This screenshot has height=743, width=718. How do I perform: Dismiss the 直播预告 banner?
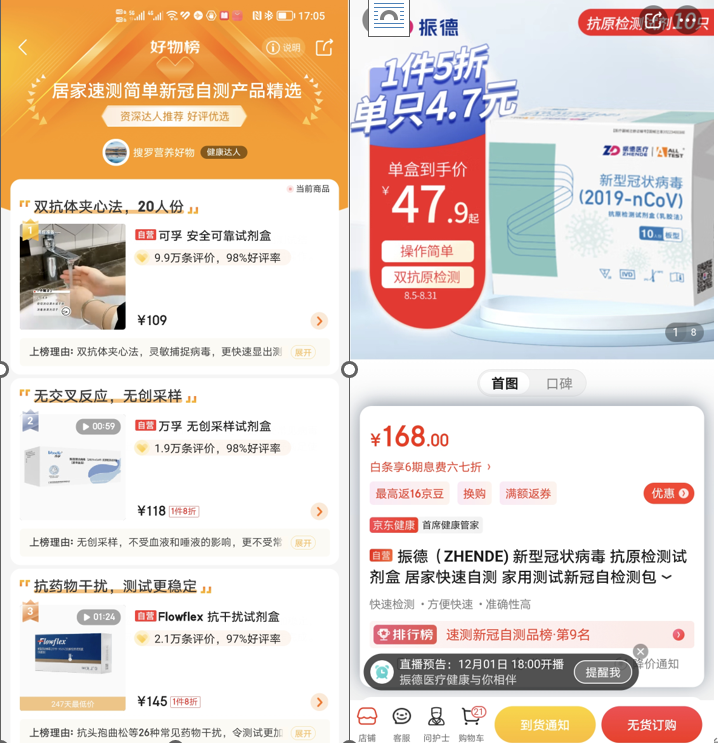641,652
